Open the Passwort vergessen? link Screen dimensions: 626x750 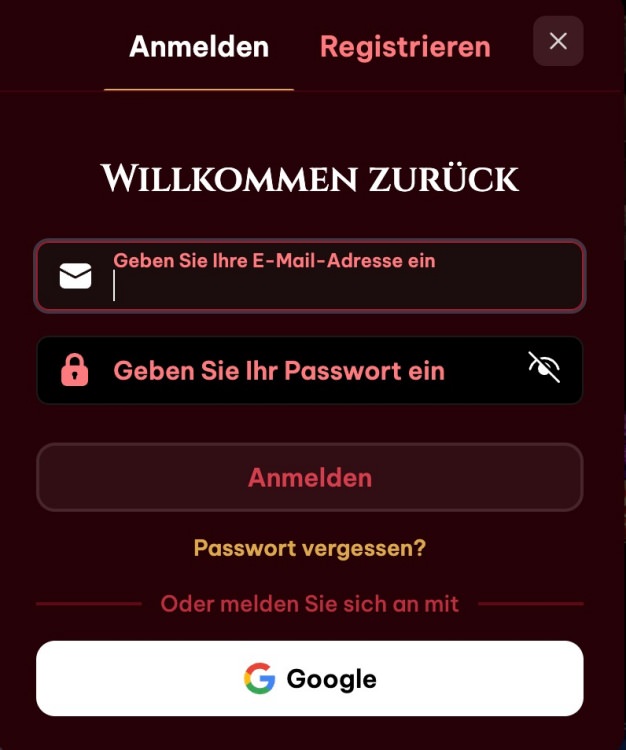[309, 548]
